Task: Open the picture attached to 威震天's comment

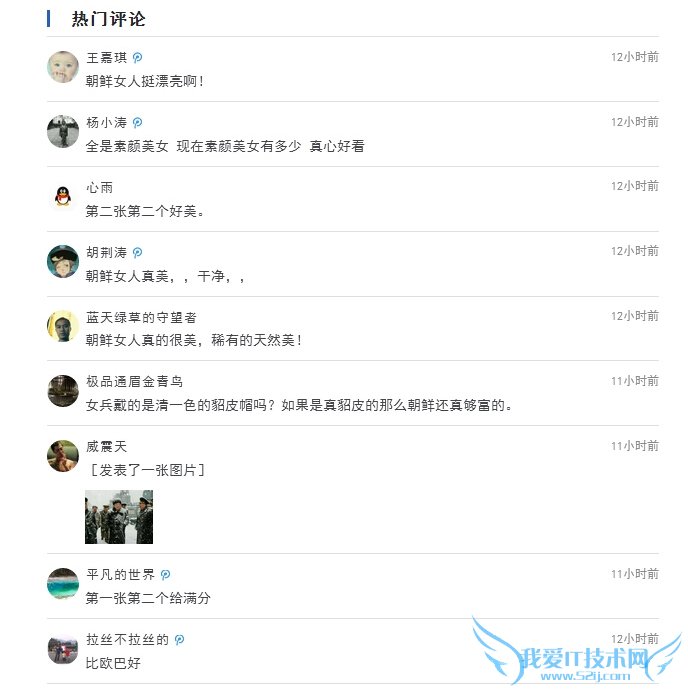Action: (x=119, y=517)
